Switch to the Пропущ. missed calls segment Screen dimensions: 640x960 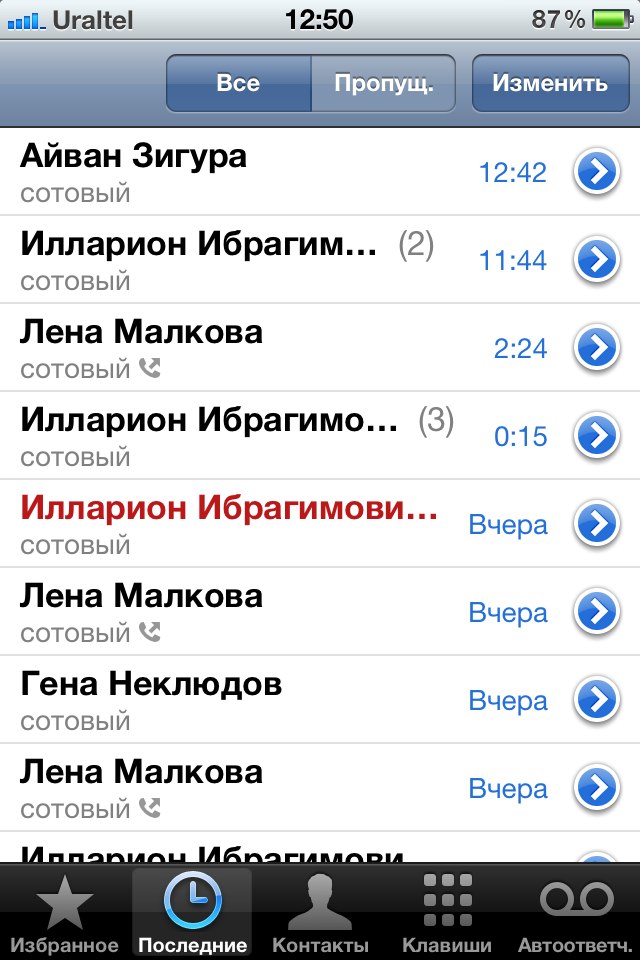pos(383,83)
